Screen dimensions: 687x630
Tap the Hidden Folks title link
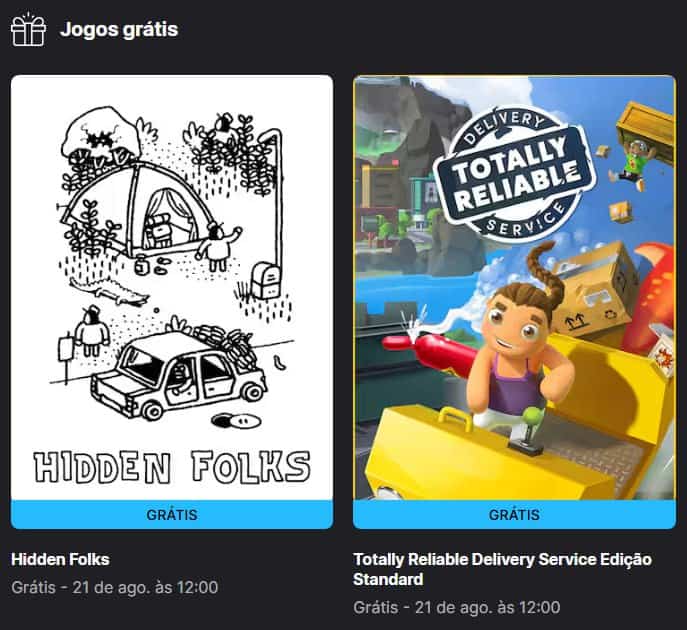point(60,559)
